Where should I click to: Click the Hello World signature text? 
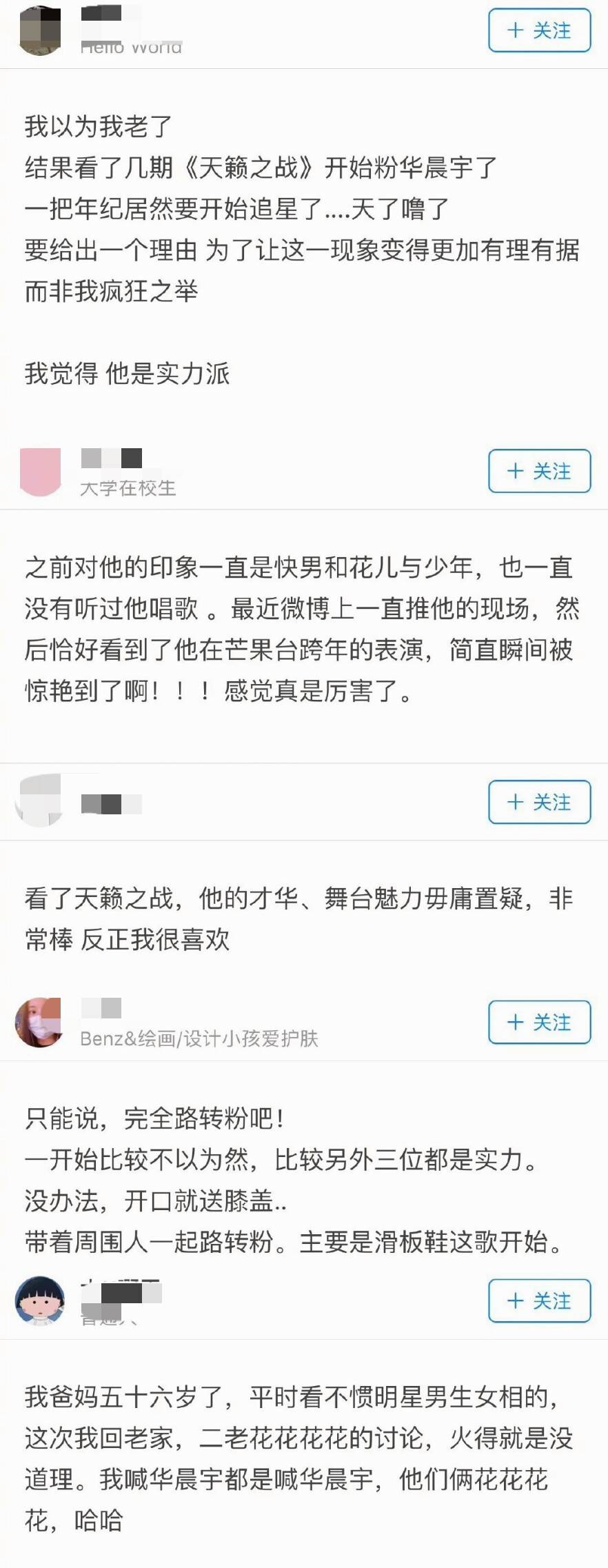[131, 47]
